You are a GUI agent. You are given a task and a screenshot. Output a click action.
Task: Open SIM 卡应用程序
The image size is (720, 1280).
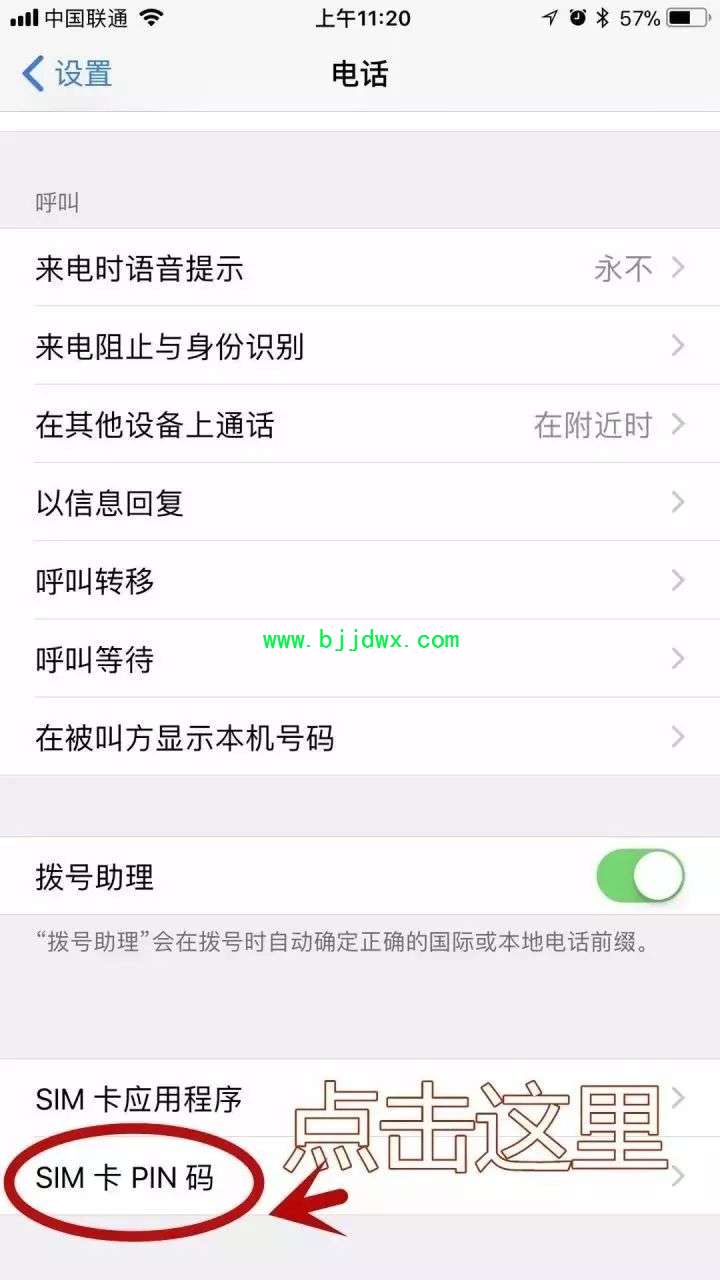(x=360, y=1098)
